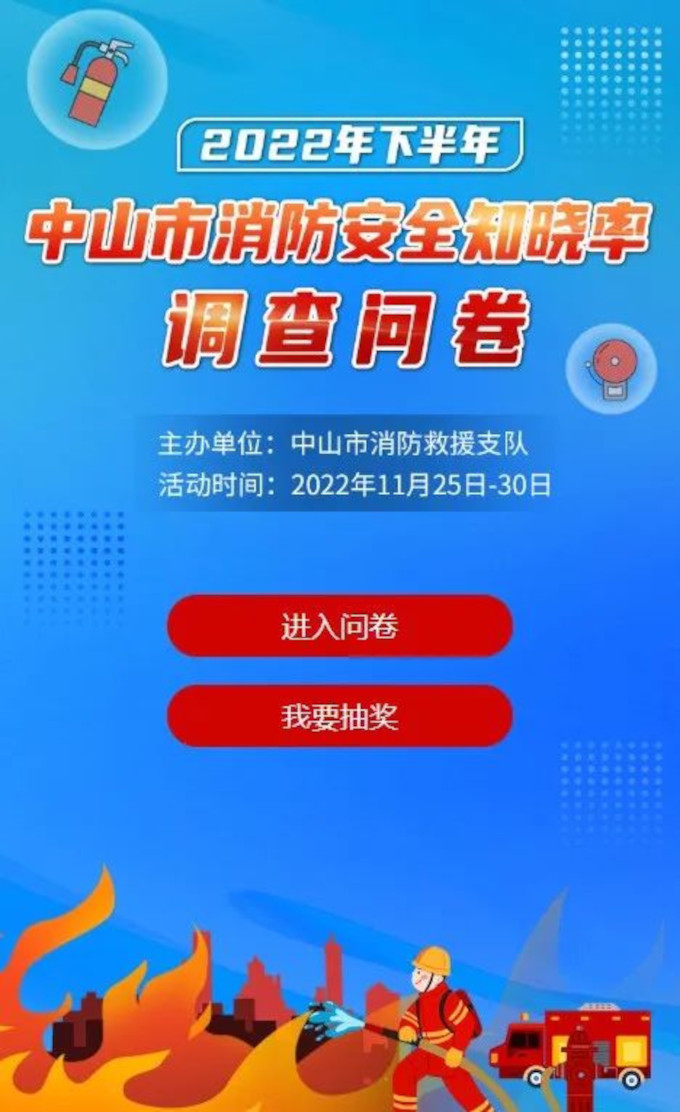Tap the 进入问卷 button
Viewport: 680px width, 1112px height.
pyautogui.click(x=340, y=626)
